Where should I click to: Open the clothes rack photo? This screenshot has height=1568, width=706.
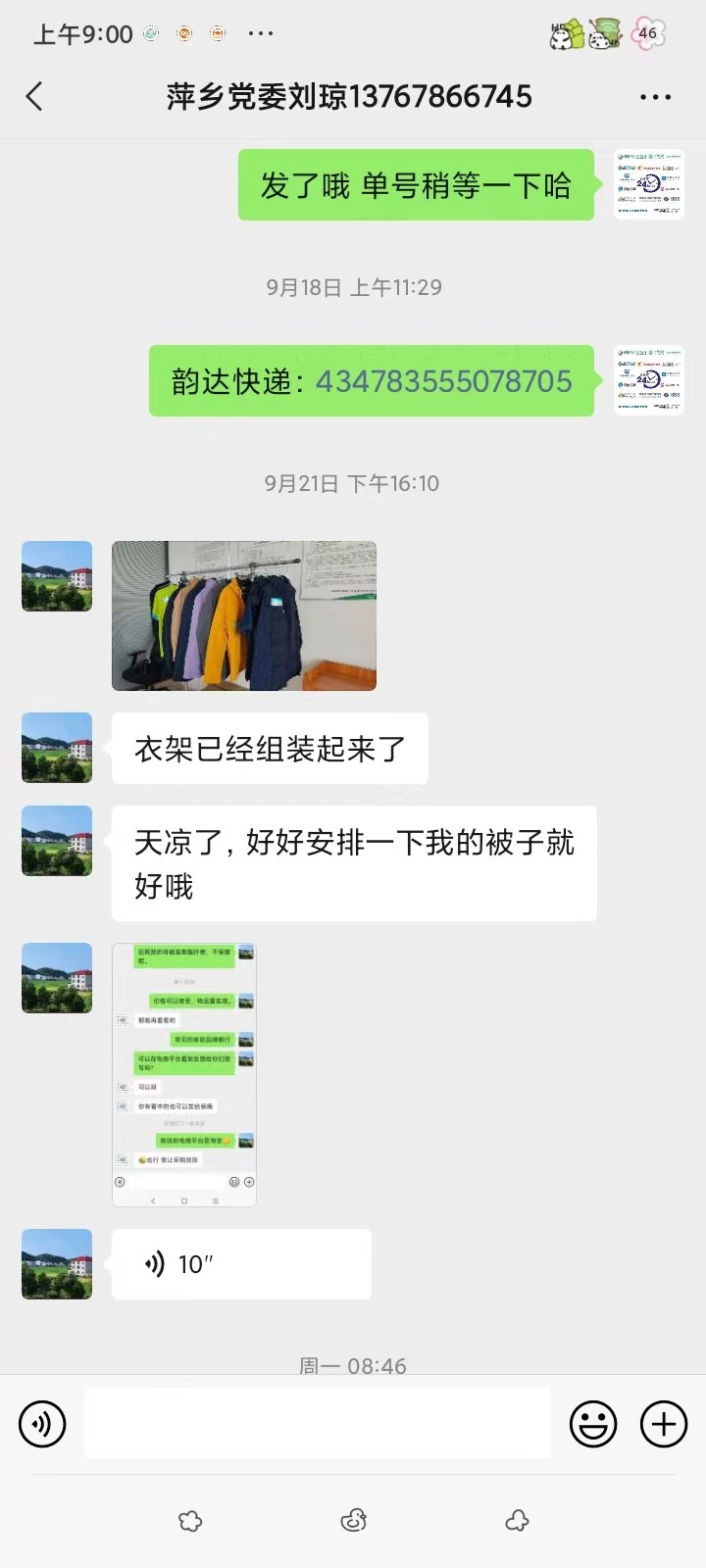click(244, 615)
